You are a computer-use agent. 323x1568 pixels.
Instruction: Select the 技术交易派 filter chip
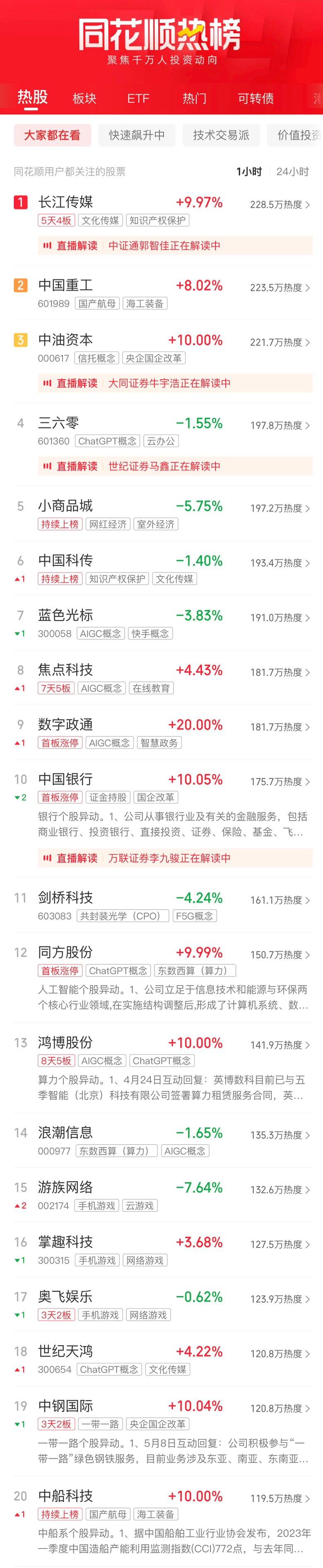[x=221, y=135]
